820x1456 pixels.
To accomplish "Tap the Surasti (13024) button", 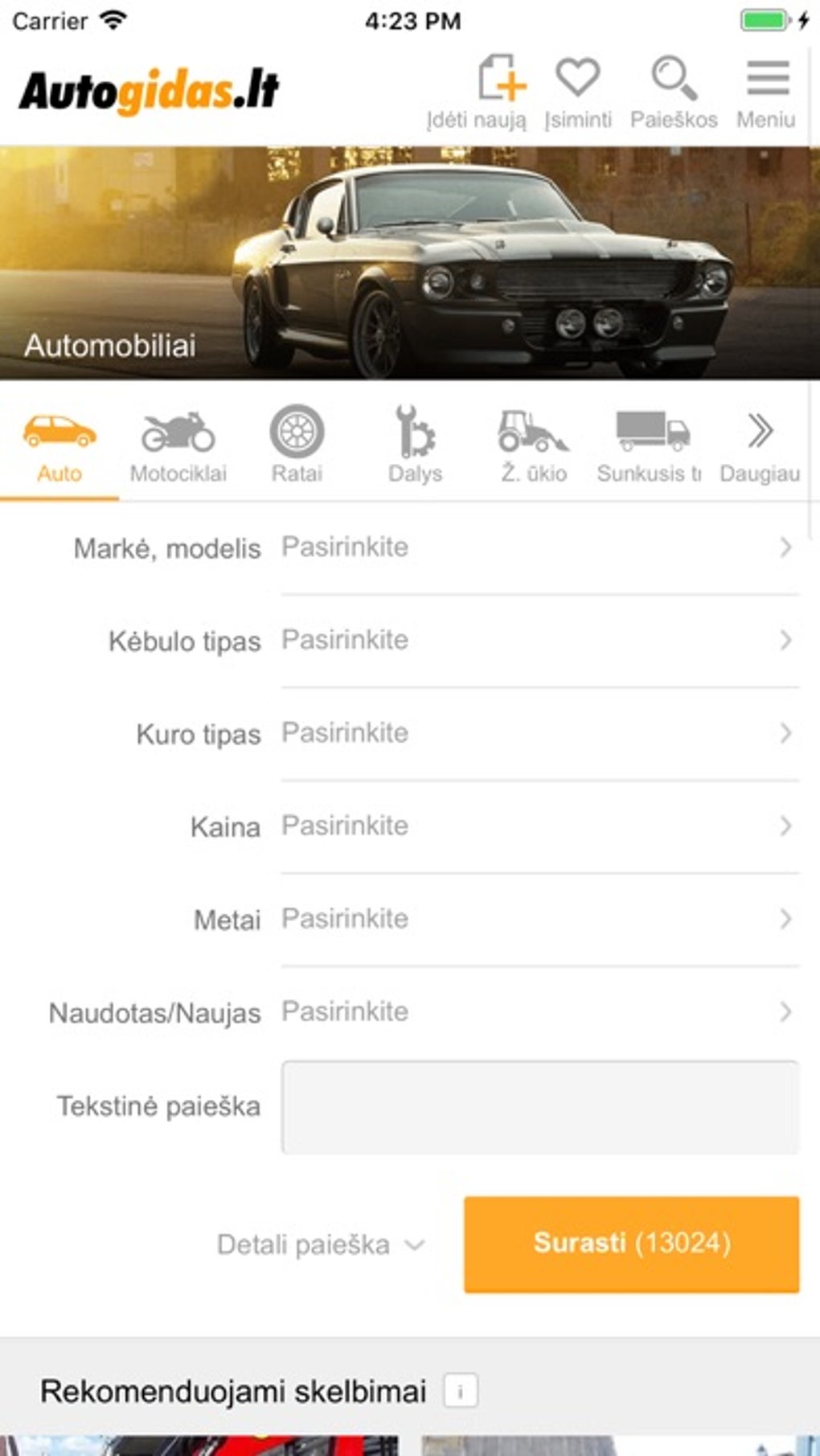I will (631, 1244).
